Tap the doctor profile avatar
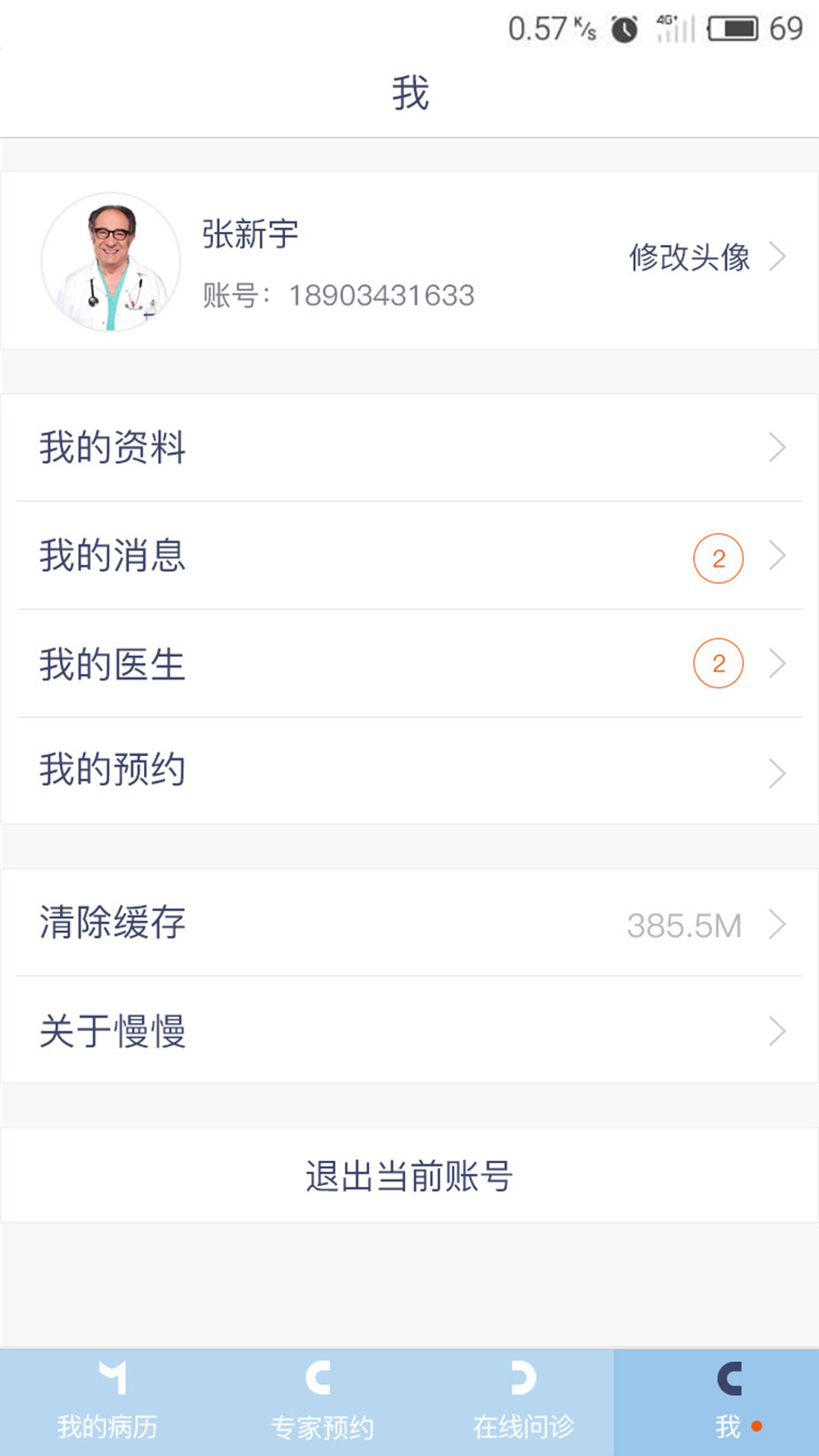The width and height of the screenshot is (819, 1456). 111,262
